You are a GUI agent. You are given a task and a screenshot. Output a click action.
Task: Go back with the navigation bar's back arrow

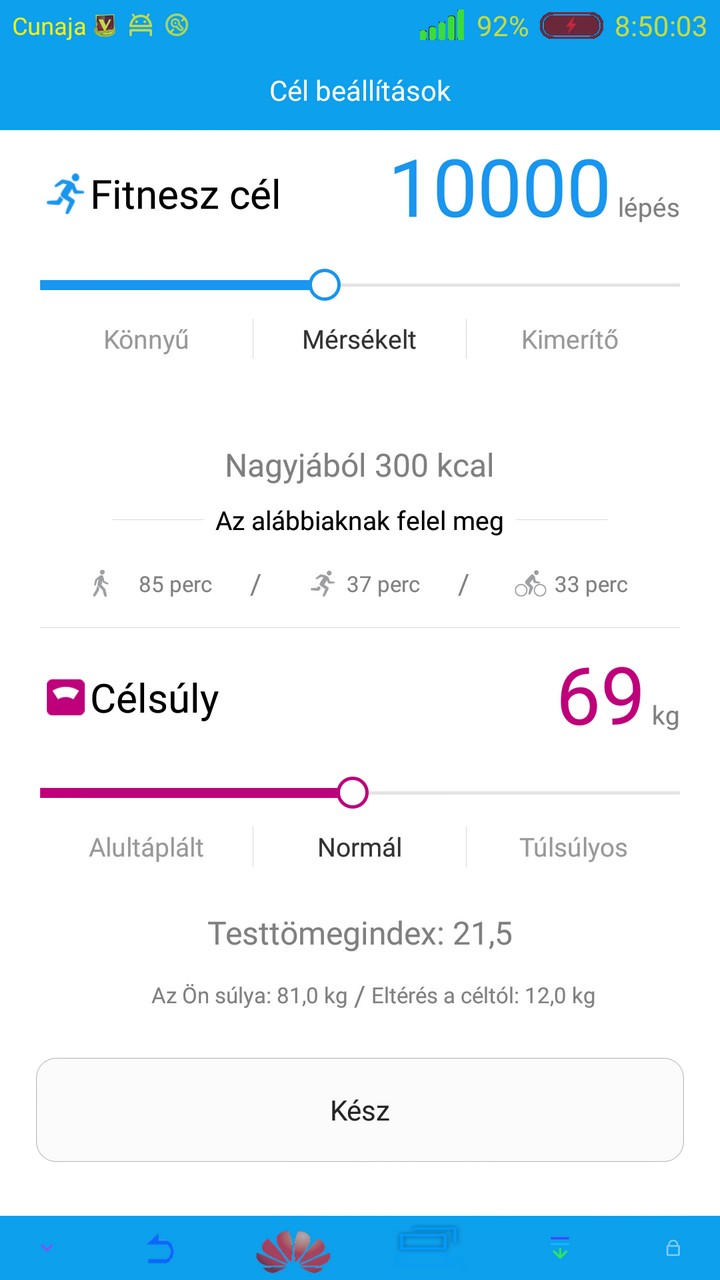tap(160, 1248)
